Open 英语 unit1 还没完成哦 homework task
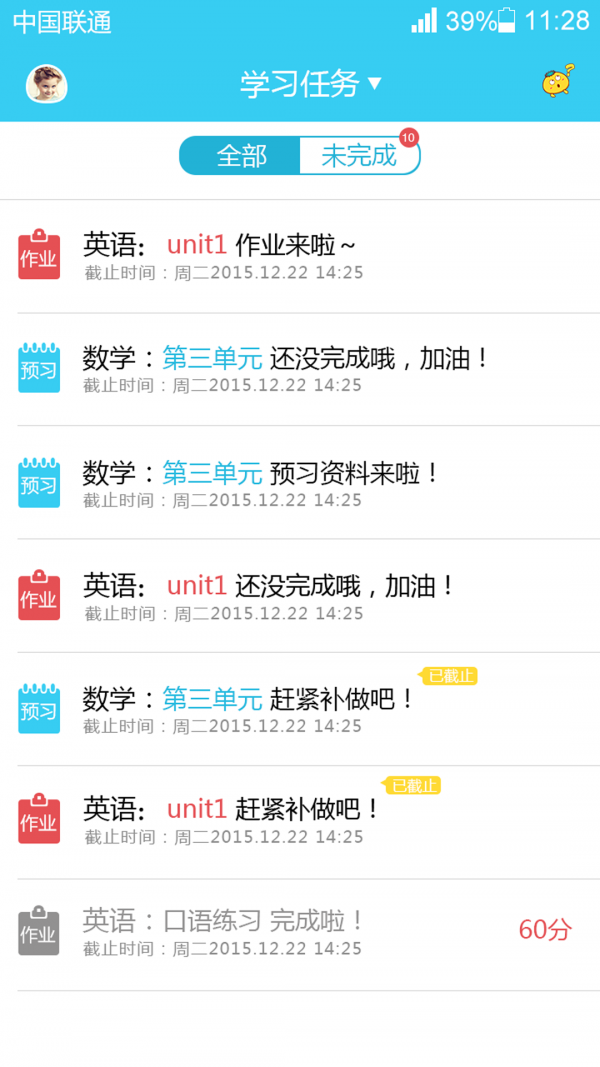 coord(300,596)
